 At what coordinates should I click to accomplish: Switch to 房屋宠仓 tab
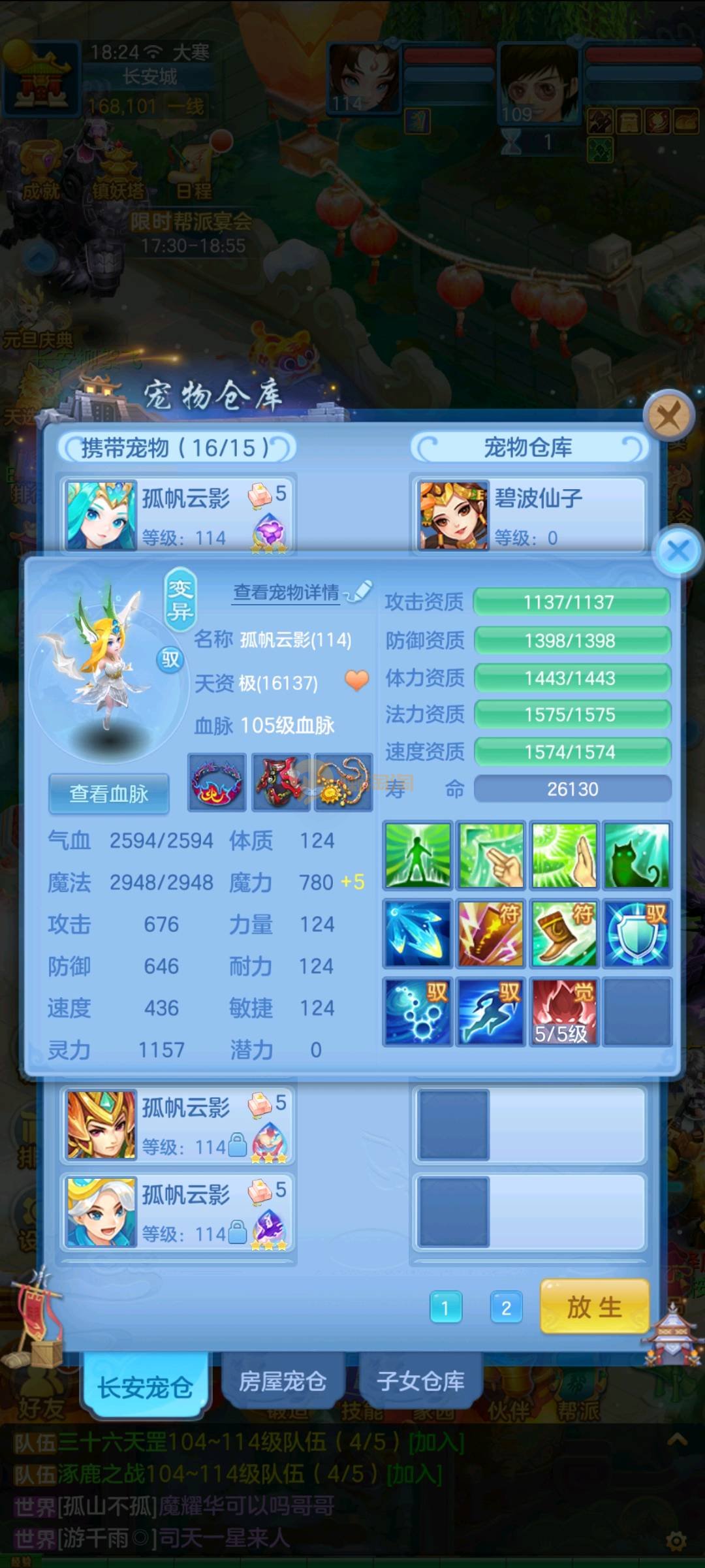282,1382
